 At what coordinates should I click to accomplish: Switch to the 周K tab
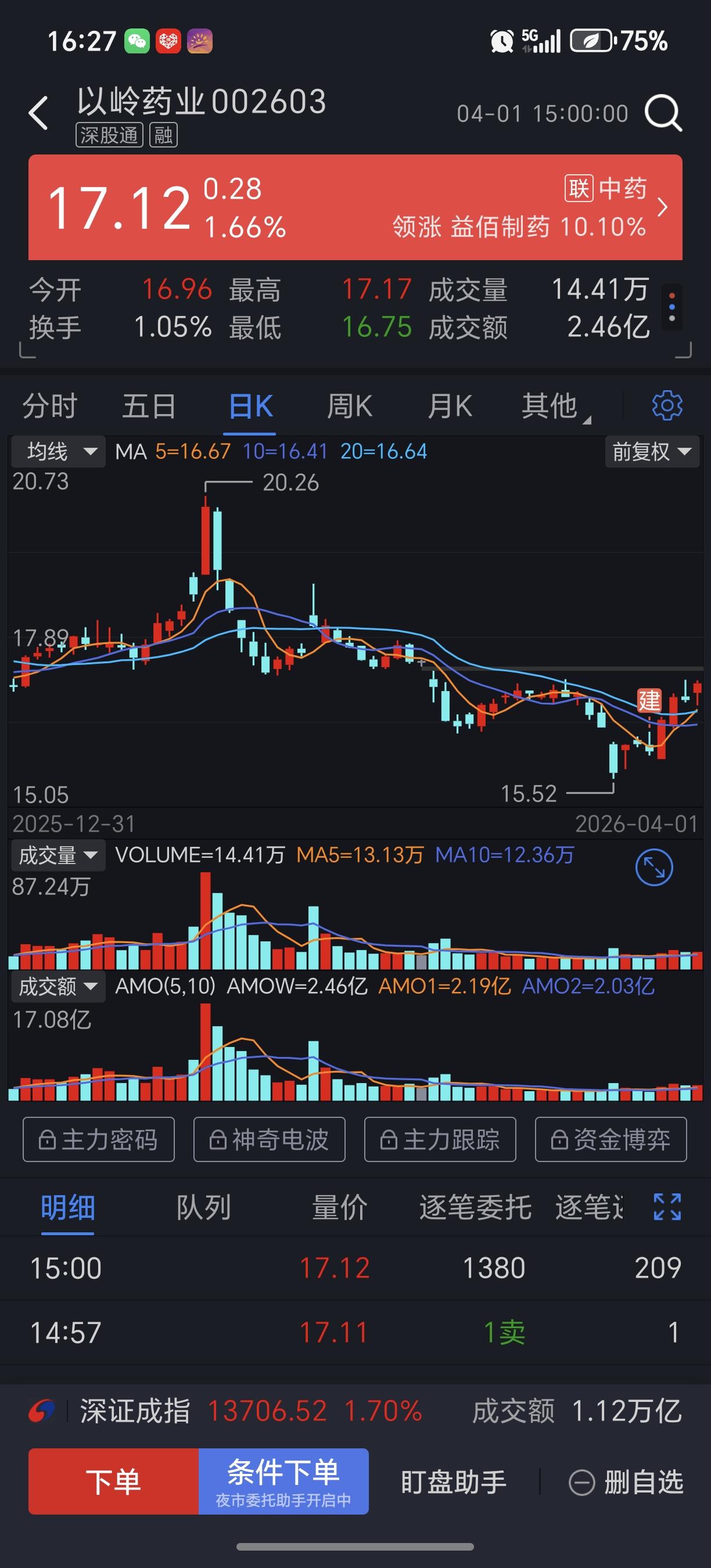[350, 406]
